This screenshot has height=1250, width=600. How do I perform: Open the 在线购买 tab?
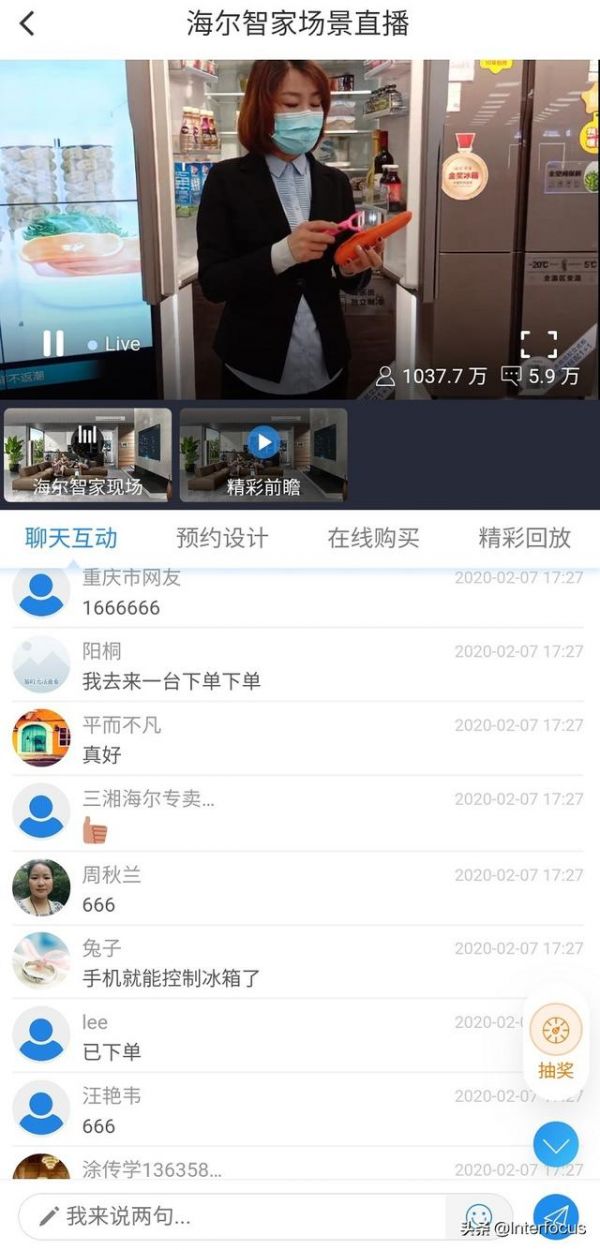click(373, 537)
